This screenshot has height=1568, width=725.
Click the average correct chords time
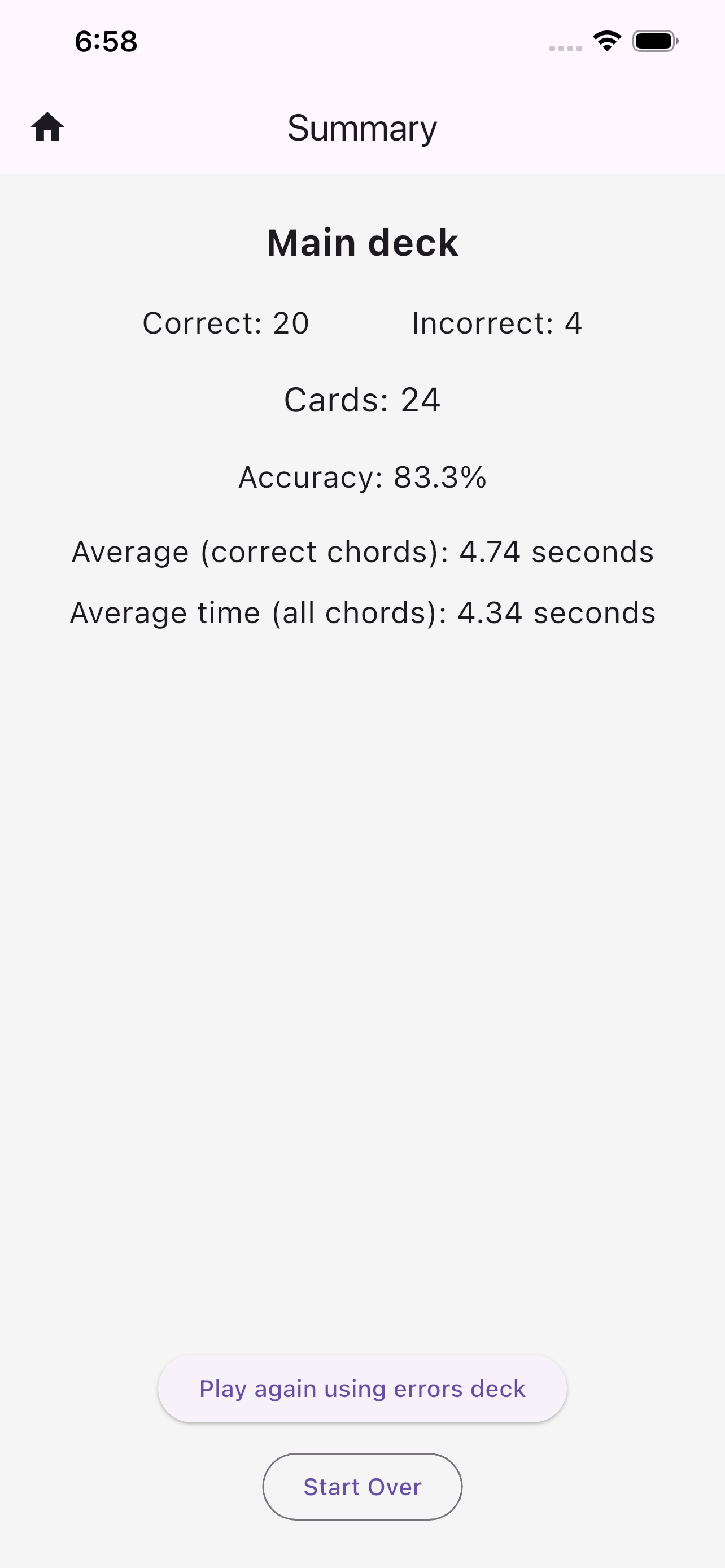[x=362, y=551]
